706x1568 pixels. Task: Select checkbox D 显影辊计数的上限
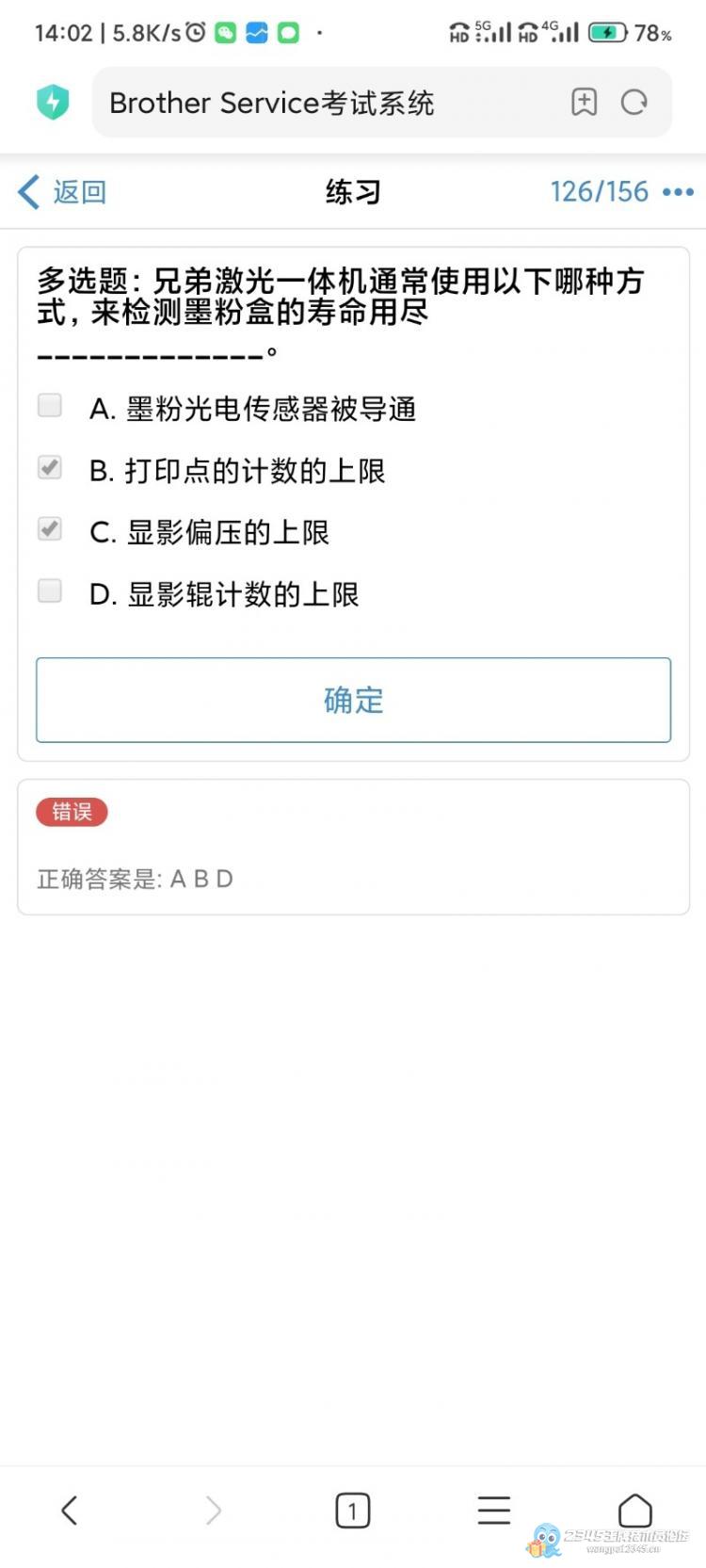49,590
